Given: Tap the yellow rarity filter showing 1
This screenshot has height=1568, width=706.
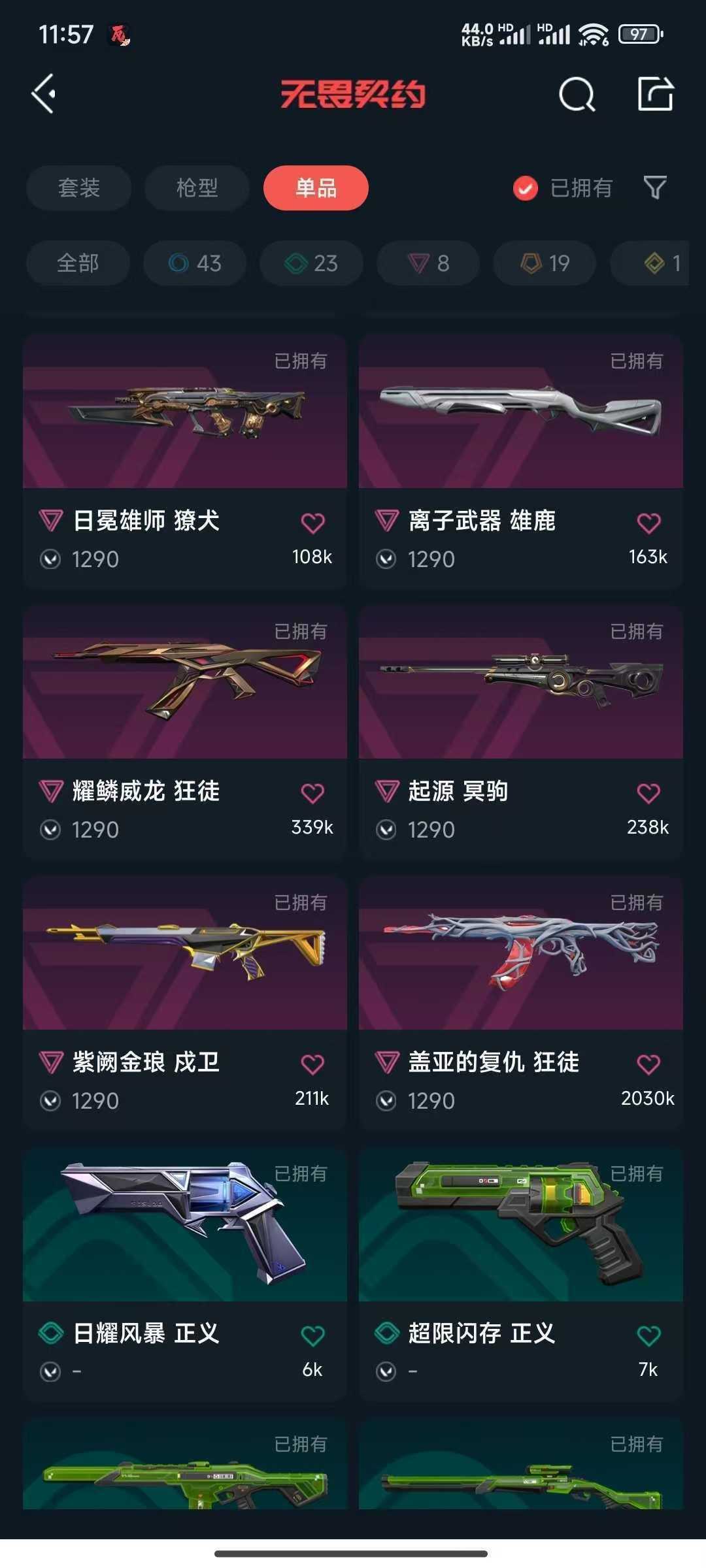Looking at the screenshot, I should coord(660,263).
